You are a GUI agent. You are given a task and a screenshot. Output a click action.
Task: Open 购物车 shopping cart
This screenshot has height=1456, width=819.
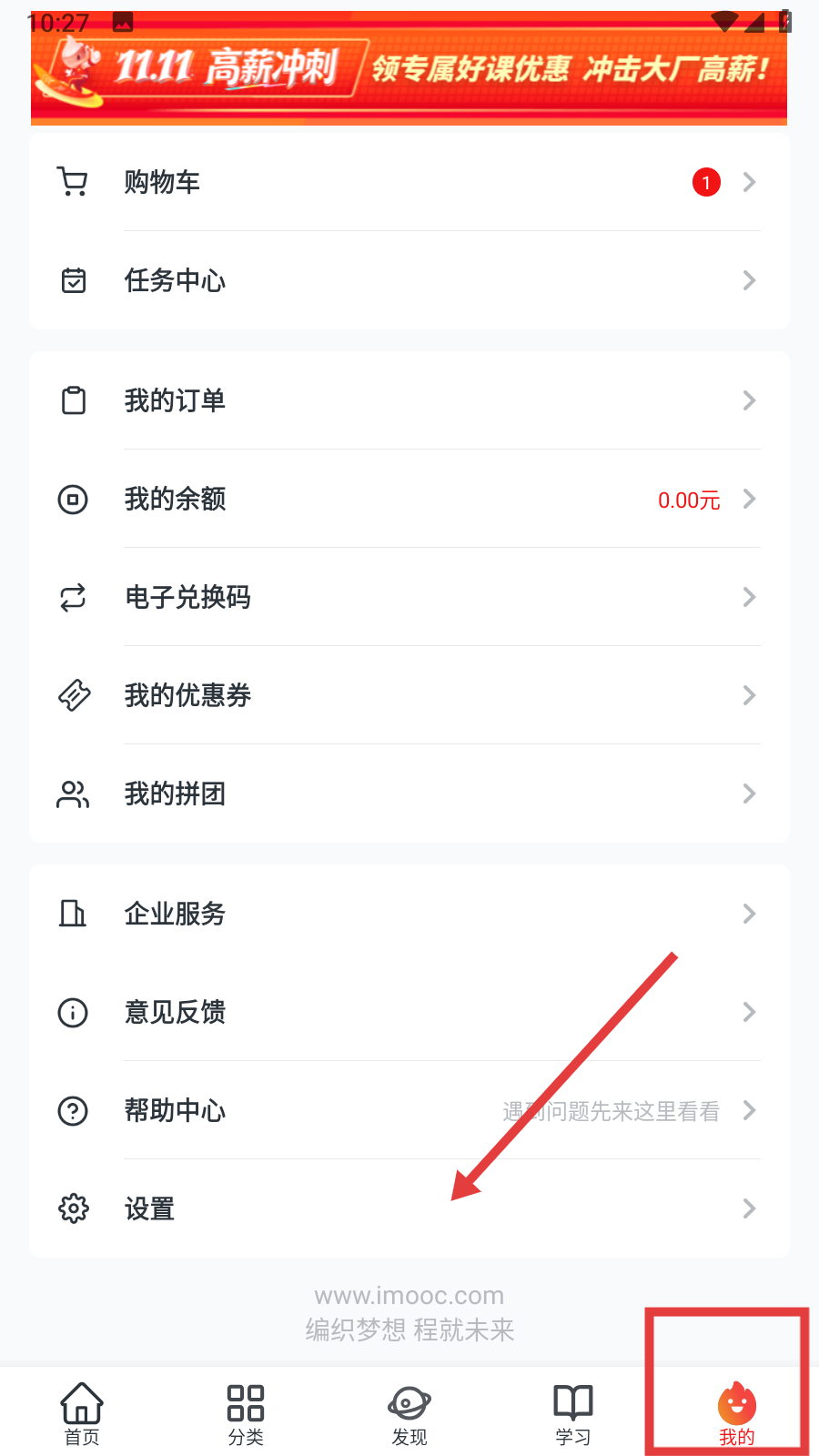(x=409, y=182)
